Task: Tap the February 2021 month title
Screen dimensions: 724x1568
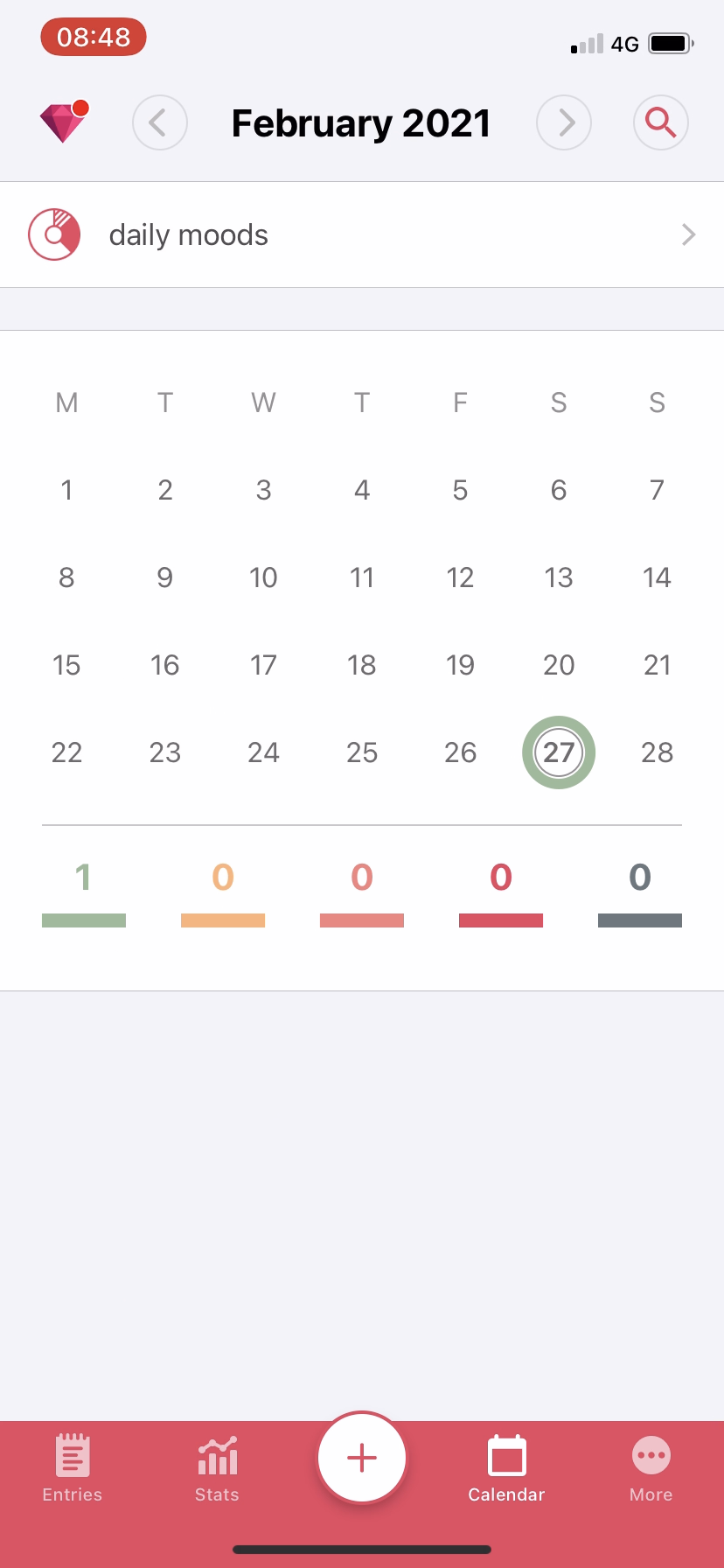Action: (x=360, y=122)
